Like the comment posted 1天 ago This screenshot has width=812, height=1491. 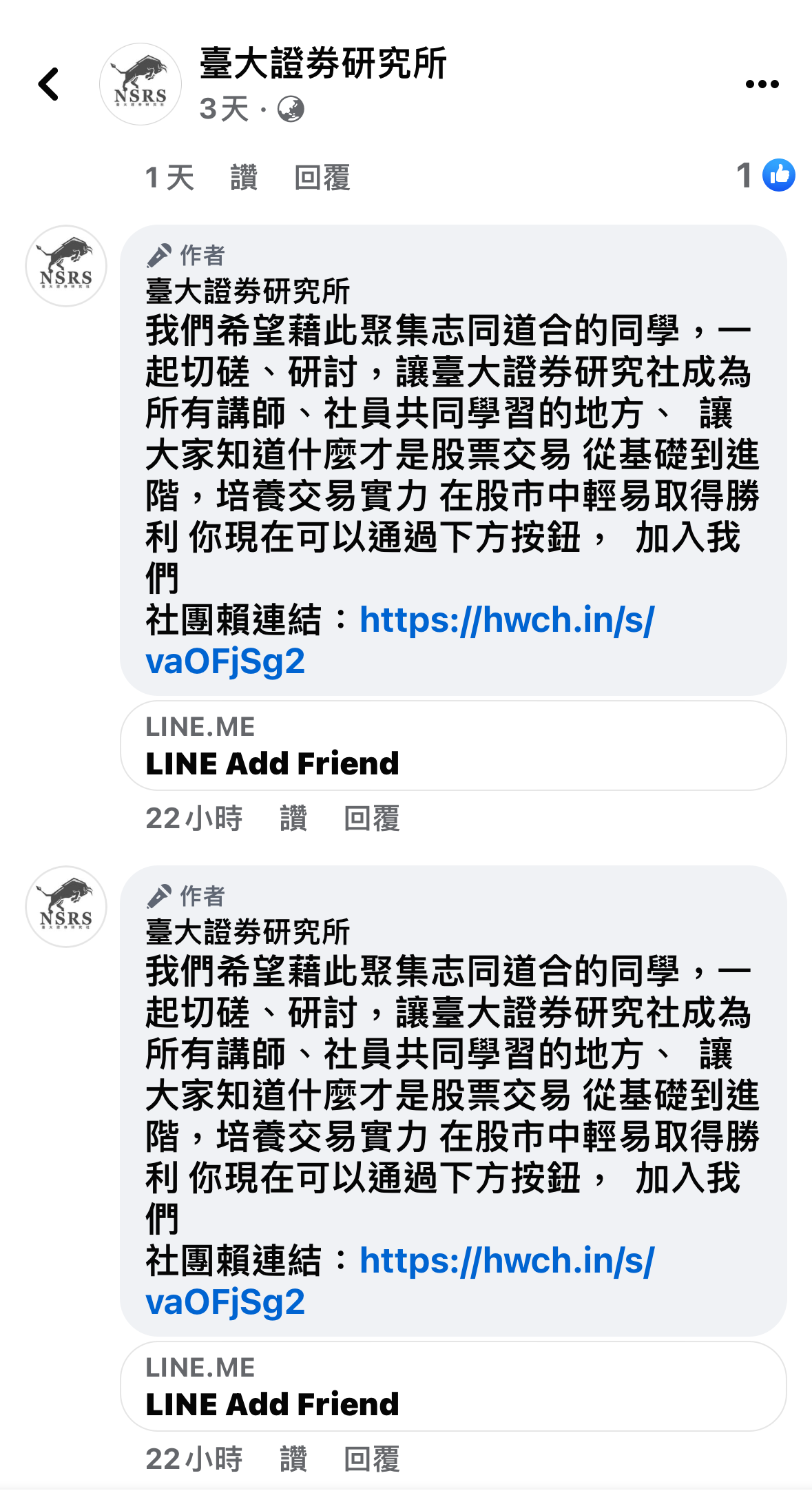pyautogui.click(x=244, y=178)
